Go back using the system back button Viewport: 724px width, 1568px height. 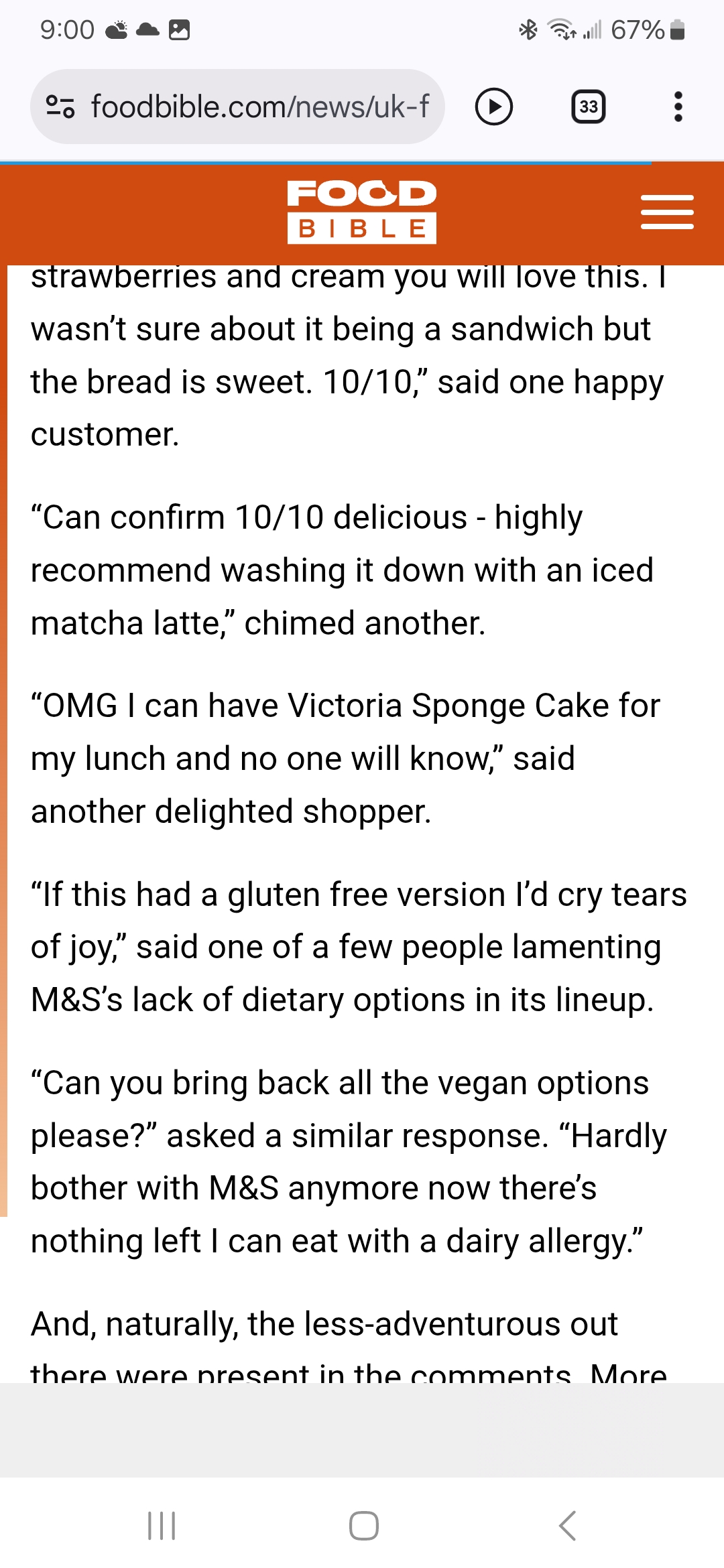567,1526
